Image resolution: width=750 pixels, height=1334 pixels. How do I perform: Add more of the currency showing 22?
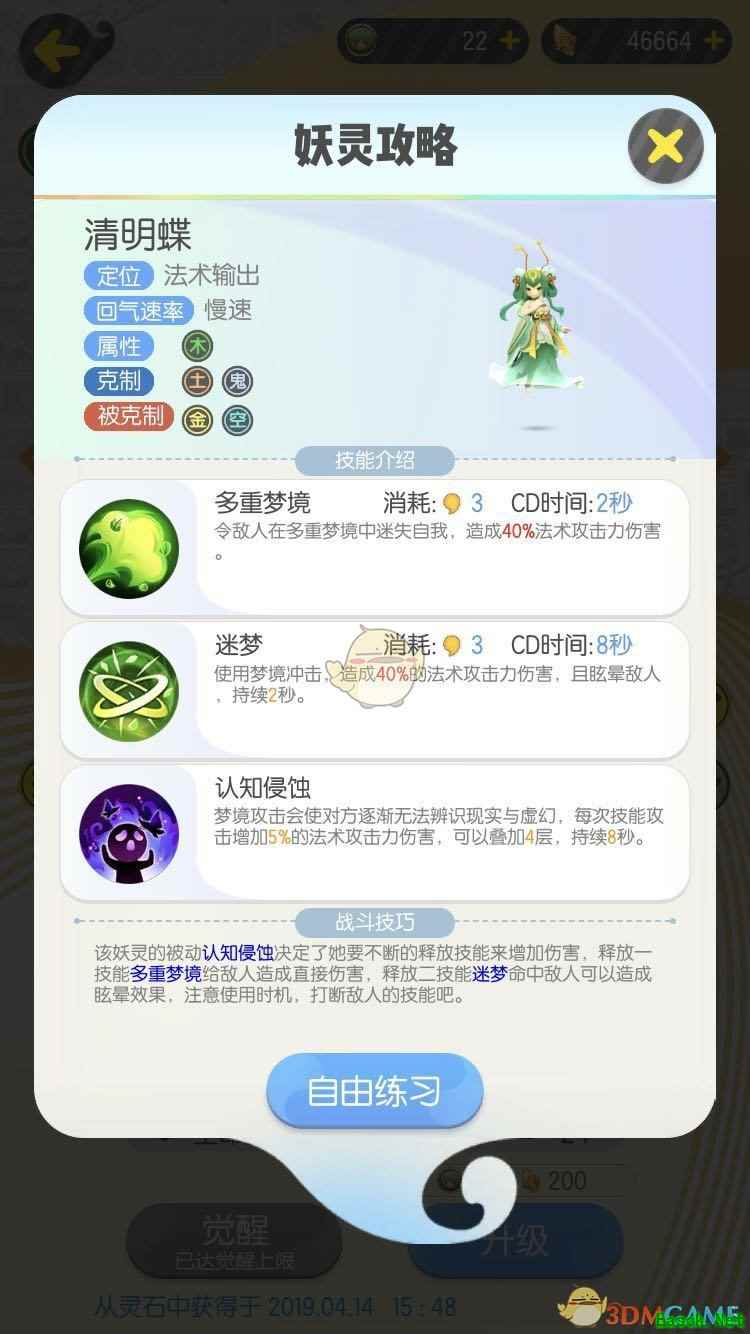click(x=509, y=41)
